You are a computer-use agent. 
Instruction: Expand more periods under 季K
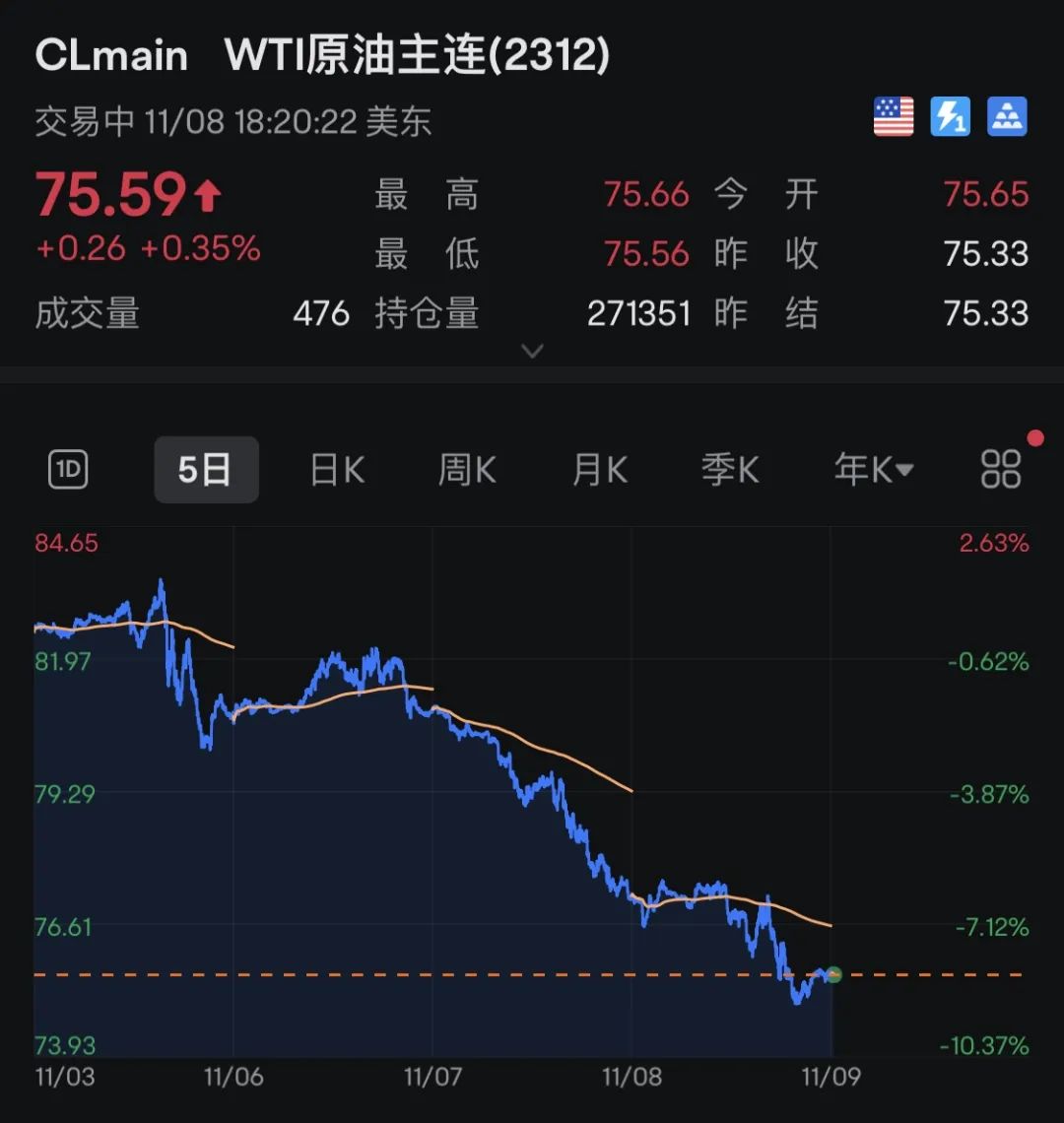point(729,470)
